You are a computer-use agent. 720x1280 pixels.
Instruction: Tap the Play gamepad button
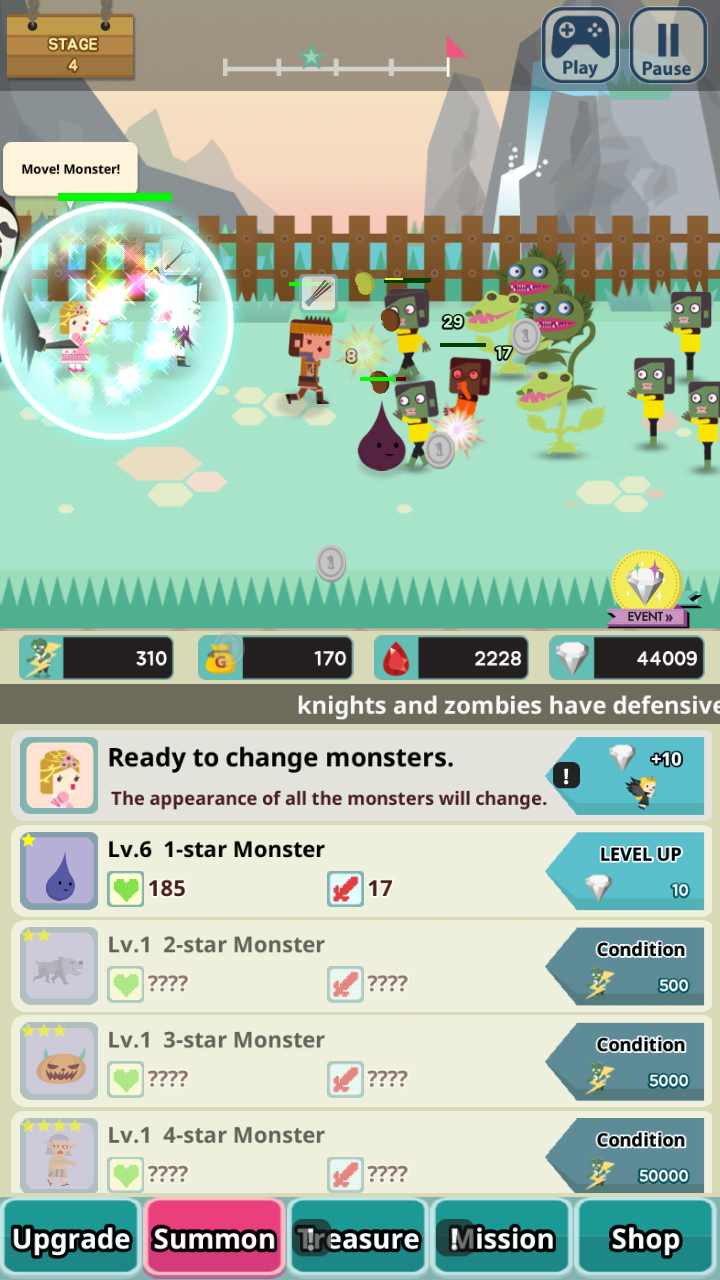579,46
